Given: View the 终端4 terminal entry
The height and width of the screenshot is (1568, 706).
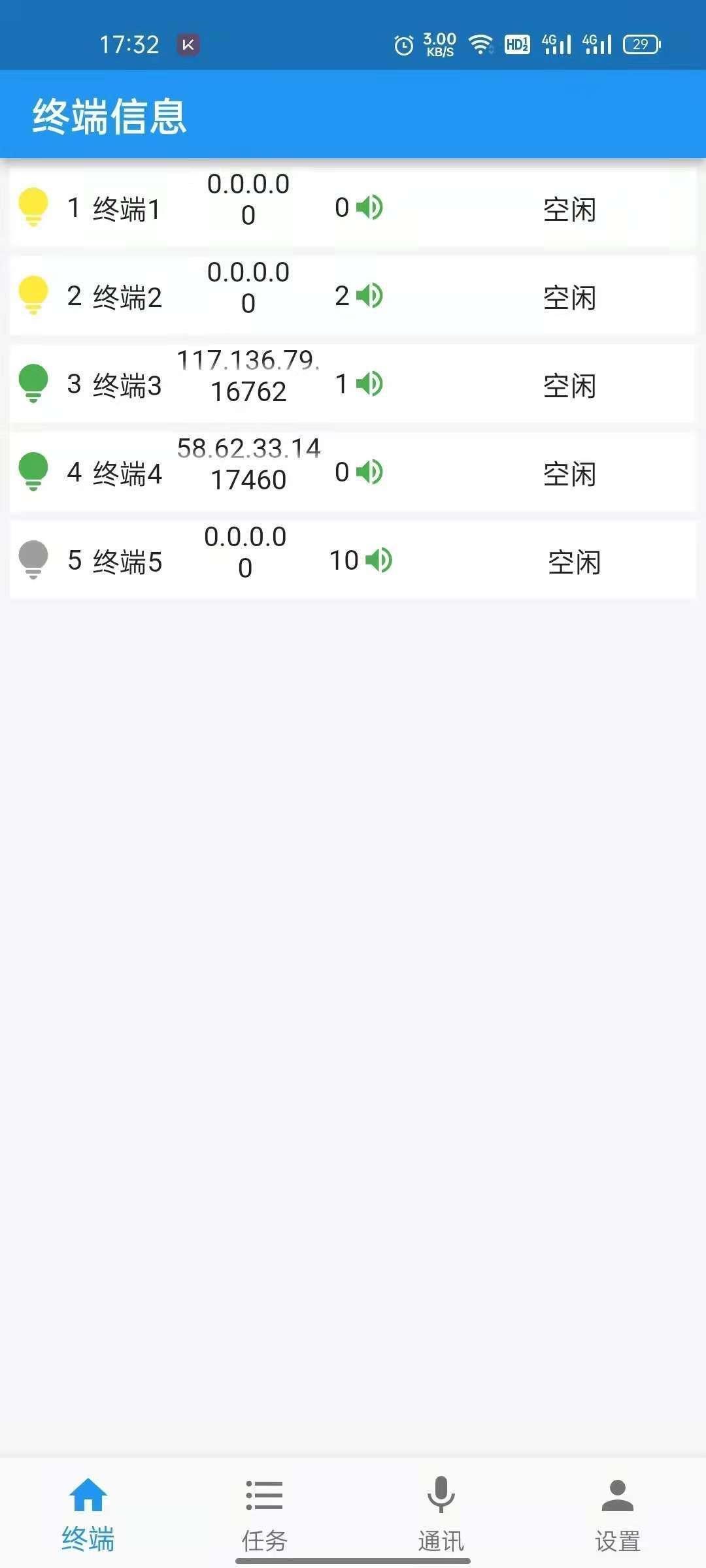Looking at the screenshot, I should (x=353, y=473).
